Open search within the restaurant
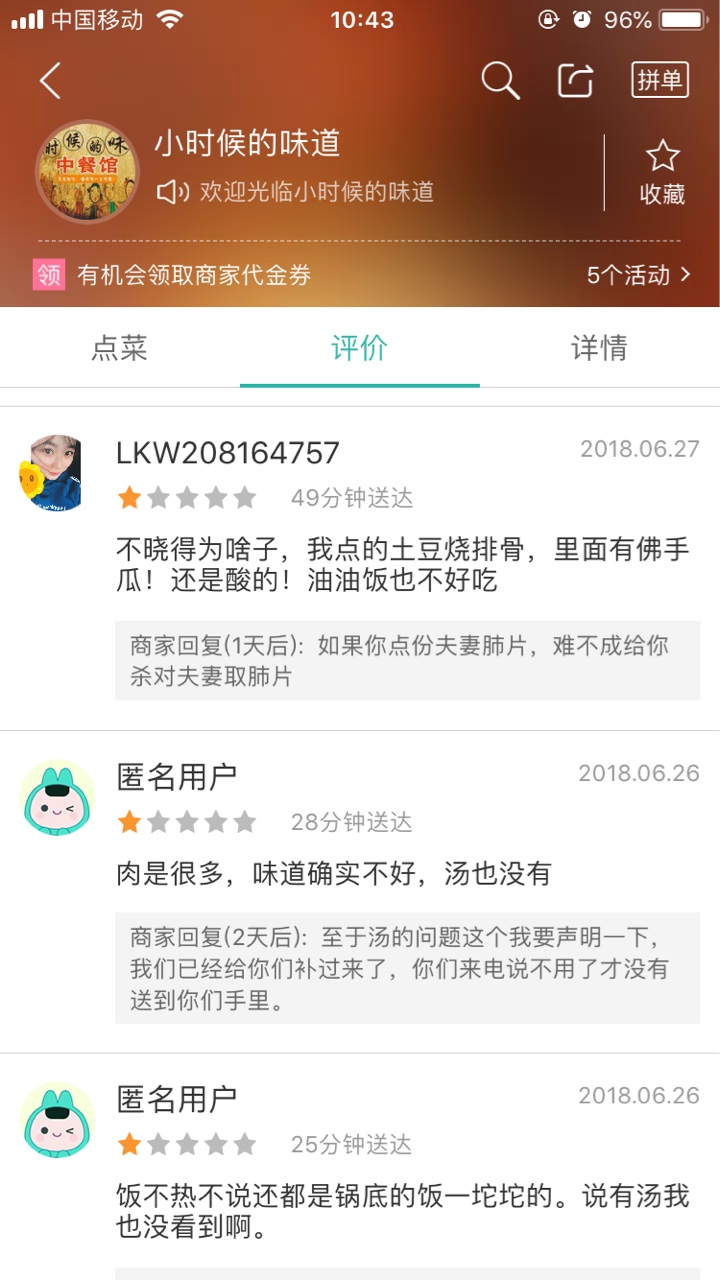720x1280 pixels. point(500,81)
